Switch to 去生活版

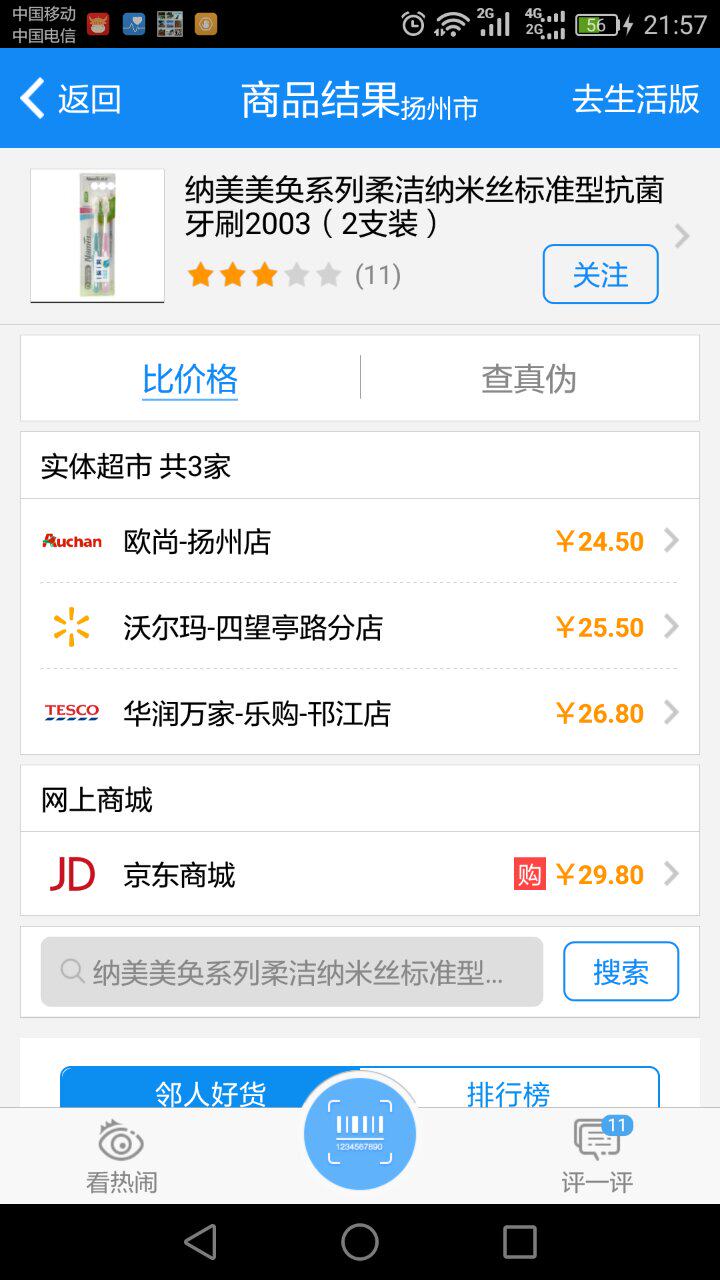click(636, 99)
